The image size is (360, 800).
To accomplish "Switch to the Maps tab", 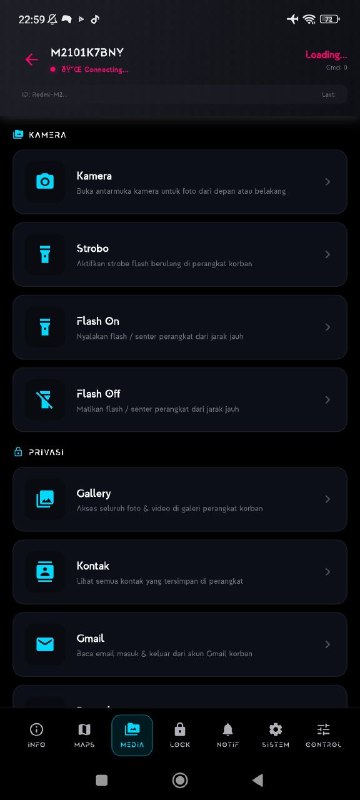I will point(84,735).
